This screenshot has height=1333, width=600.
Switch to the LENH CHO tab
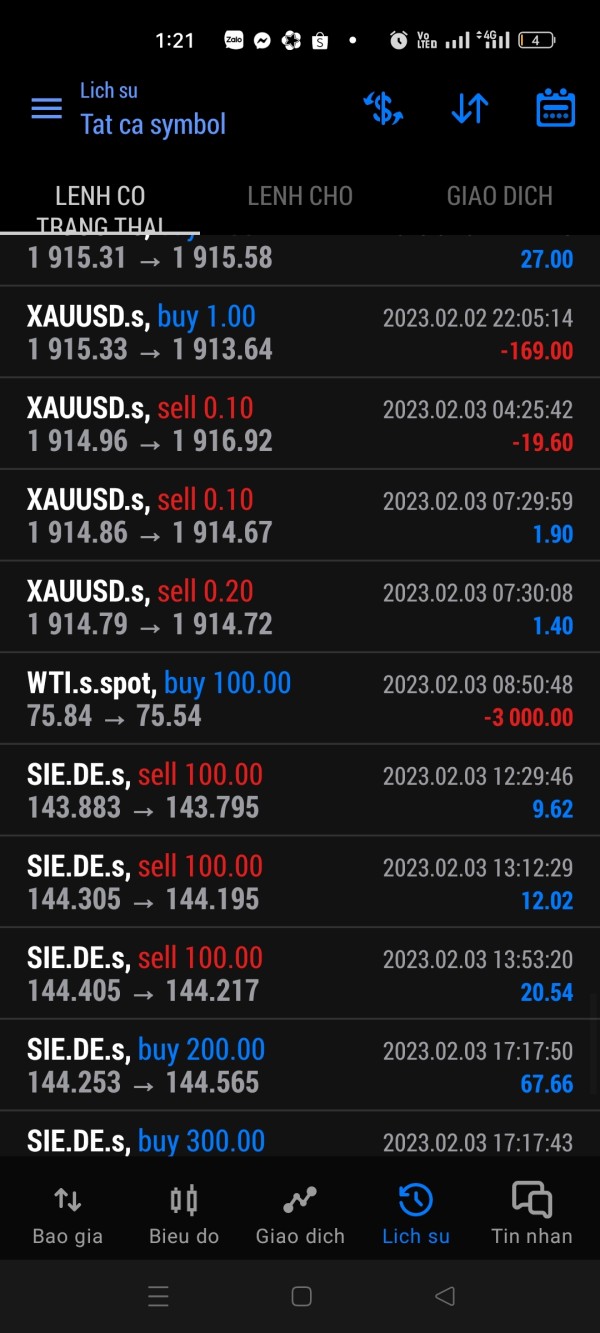pyautogui.click(x=300, y=196)
